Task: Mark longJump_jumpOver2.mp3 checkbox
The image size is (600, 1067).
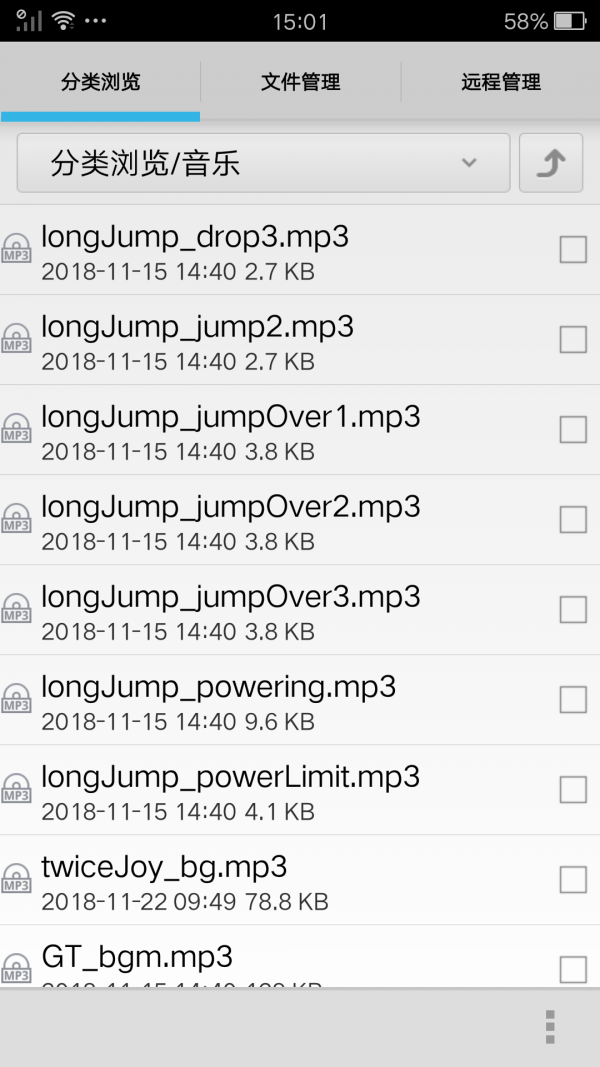Action: [573, 520]
